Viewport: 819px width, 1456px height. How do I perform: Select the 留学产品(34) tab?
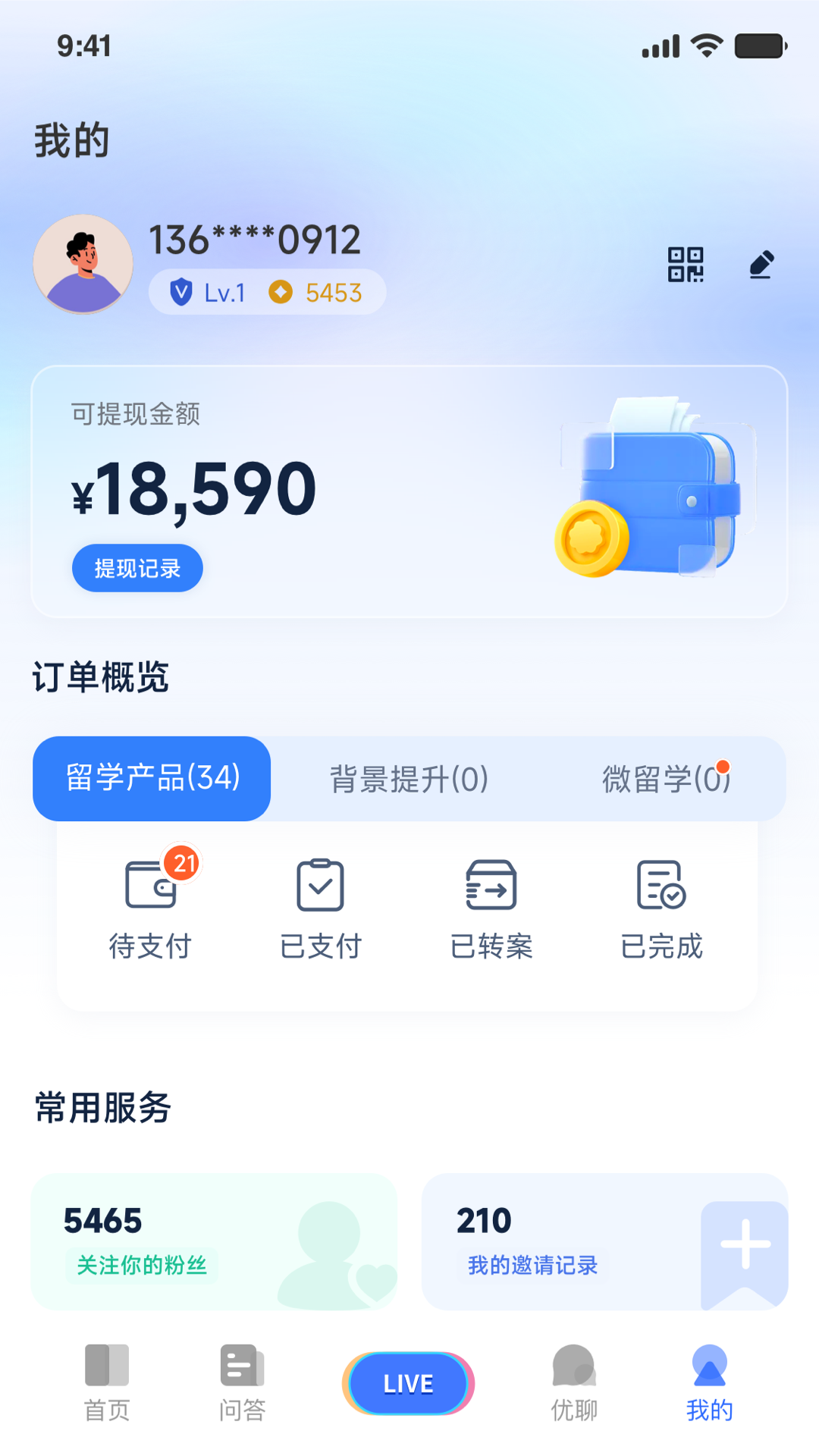(151, 777)
